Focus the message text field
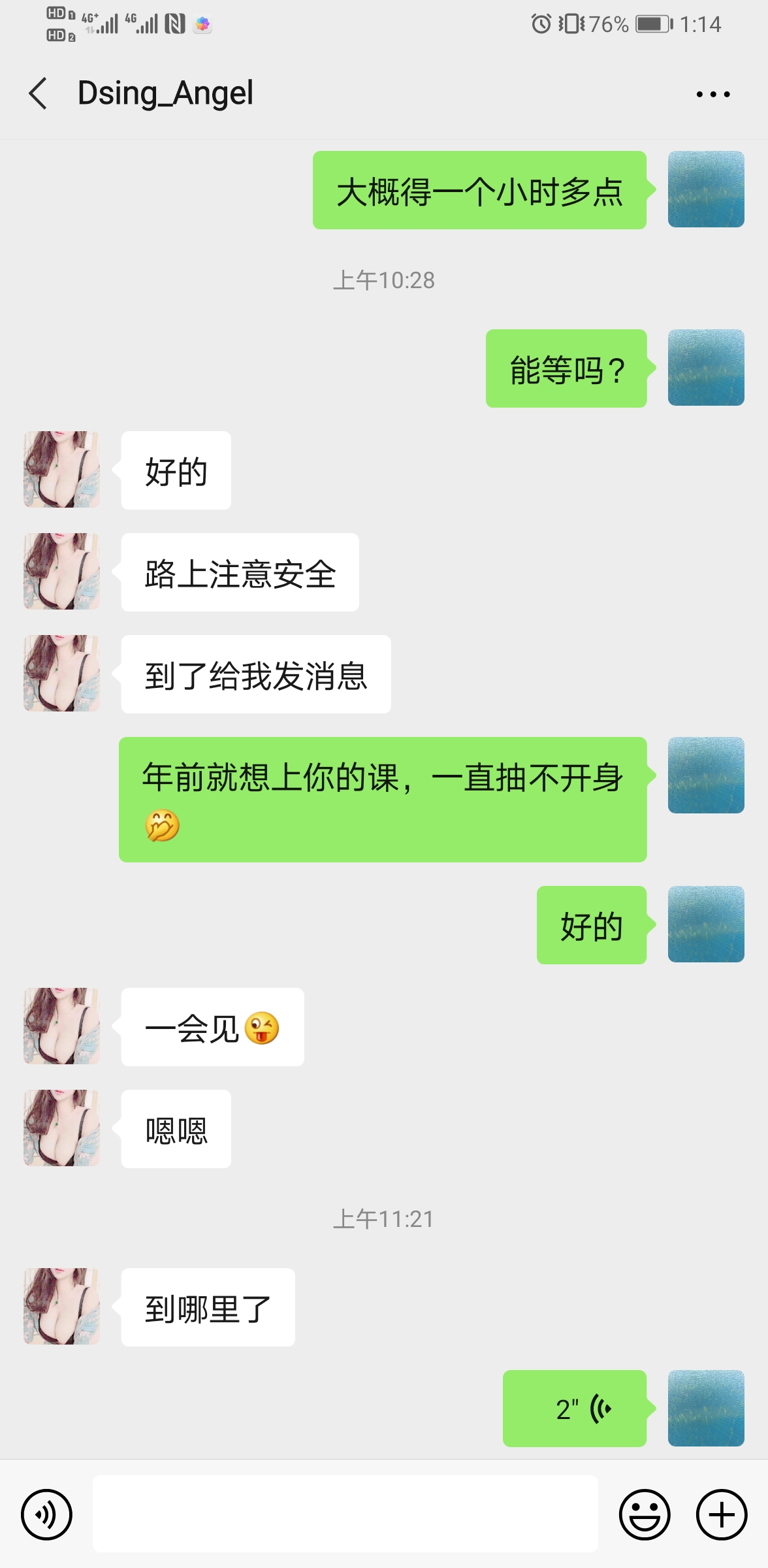The height and width of the screenshot is (1568, 768). [345, 1514]
